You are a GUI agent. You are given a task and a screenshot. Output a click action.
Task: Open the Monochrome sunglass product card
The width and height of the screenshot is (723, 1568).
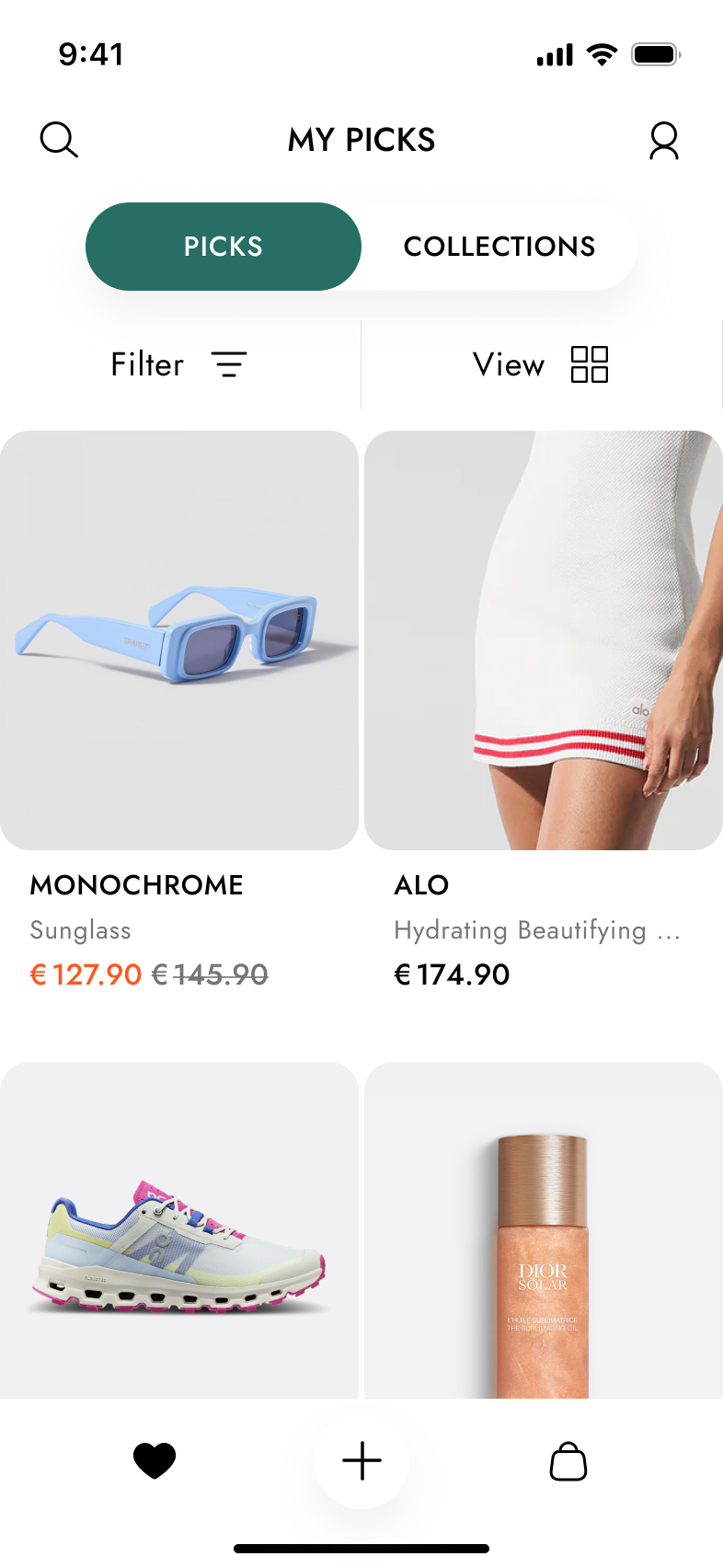(x=179, y=640)
